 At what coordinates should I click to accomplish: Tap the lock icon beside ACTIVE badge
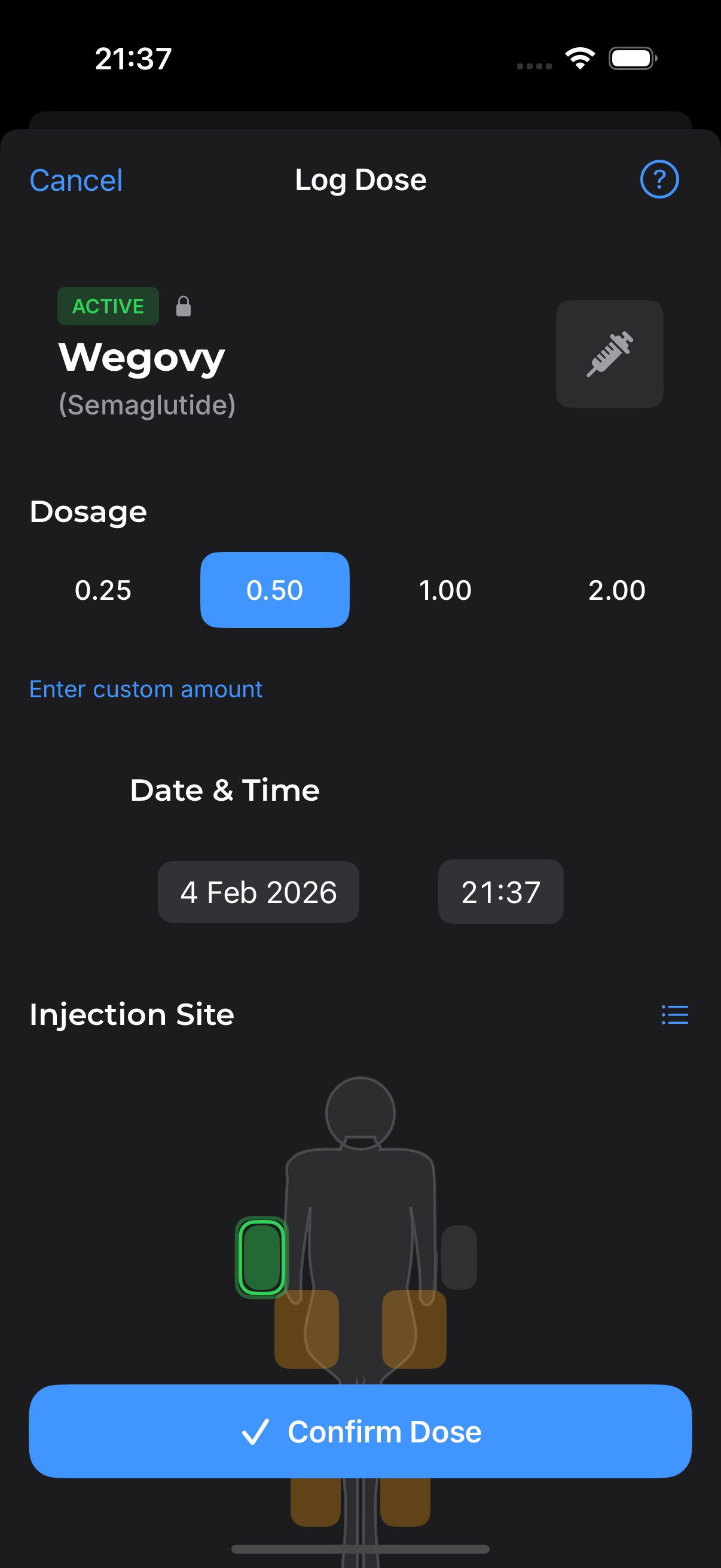coord(183,306)
